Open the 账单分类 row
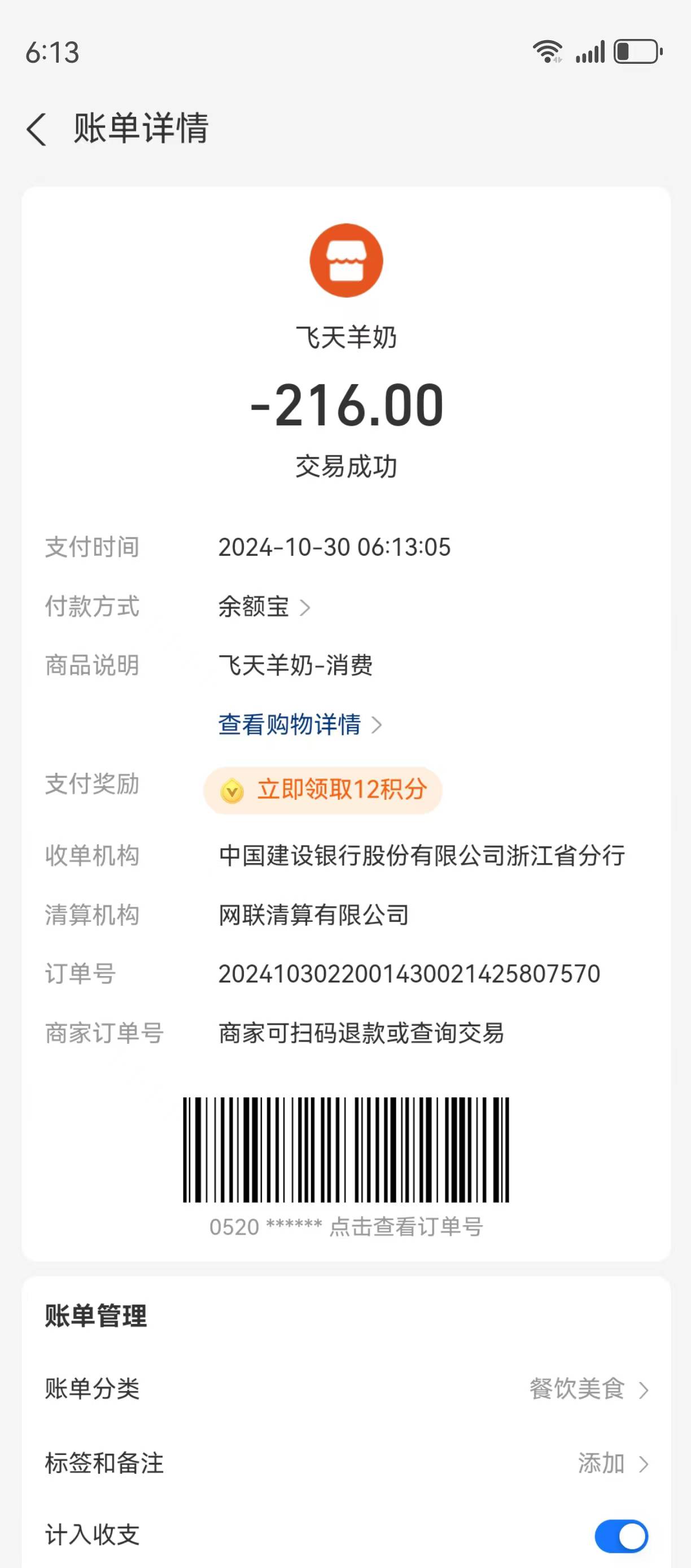This screenshot has height=1568, width=691. [345, 1389]
